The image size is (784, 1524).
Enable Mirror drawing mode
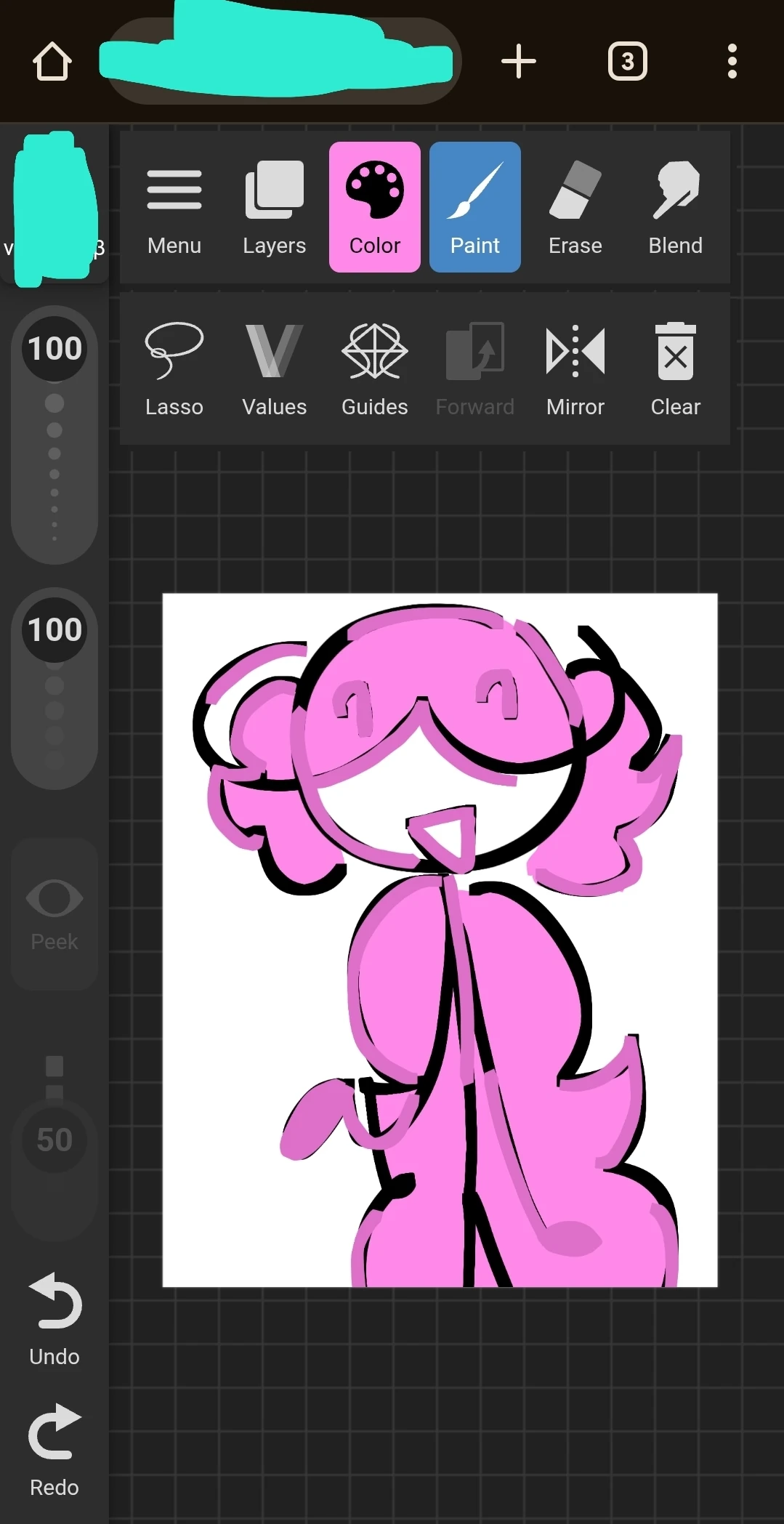[574, 368]
